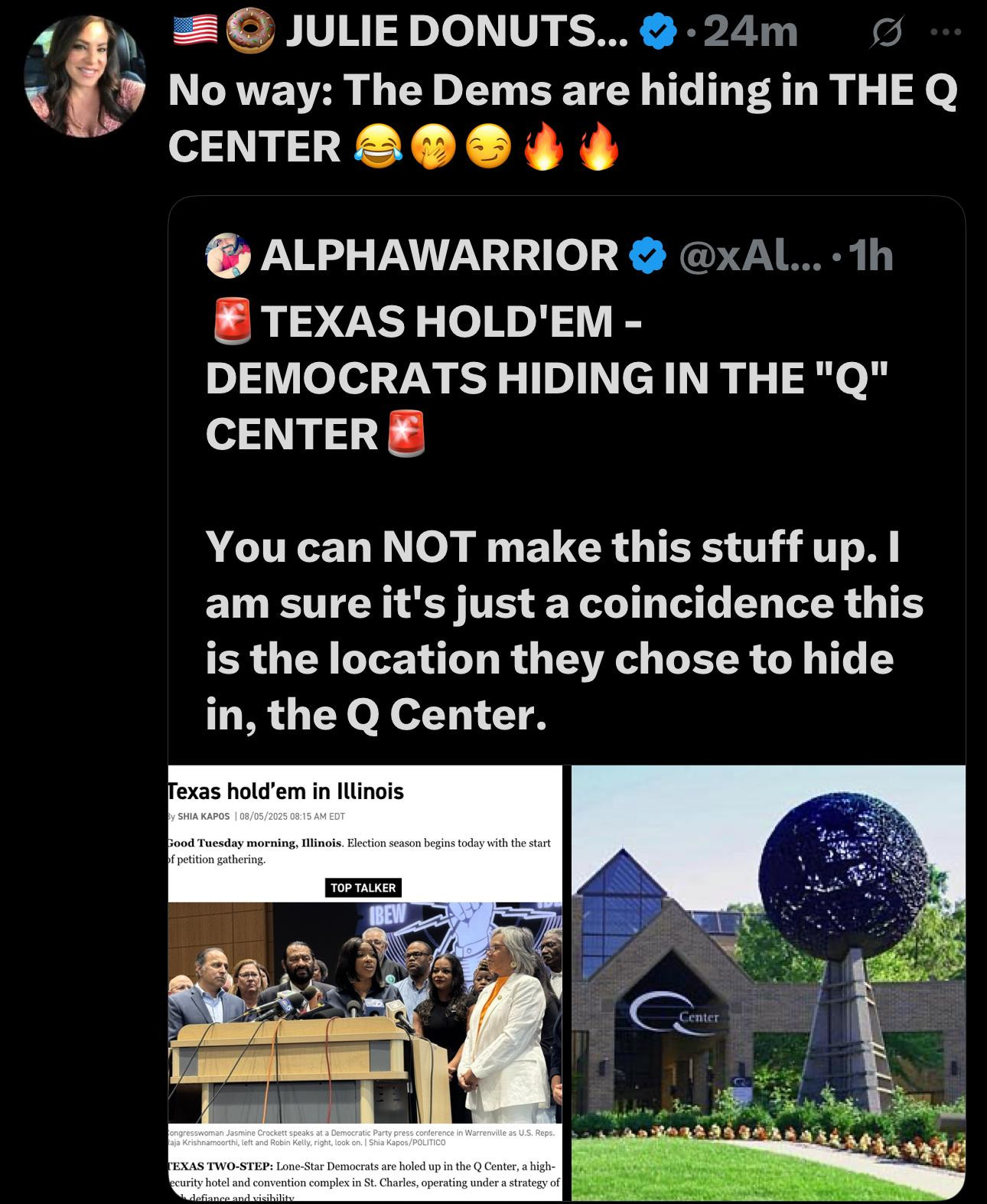987x1204 pixels.
Task: Open JULIE DONUTS account name
Action: point(457,33)
